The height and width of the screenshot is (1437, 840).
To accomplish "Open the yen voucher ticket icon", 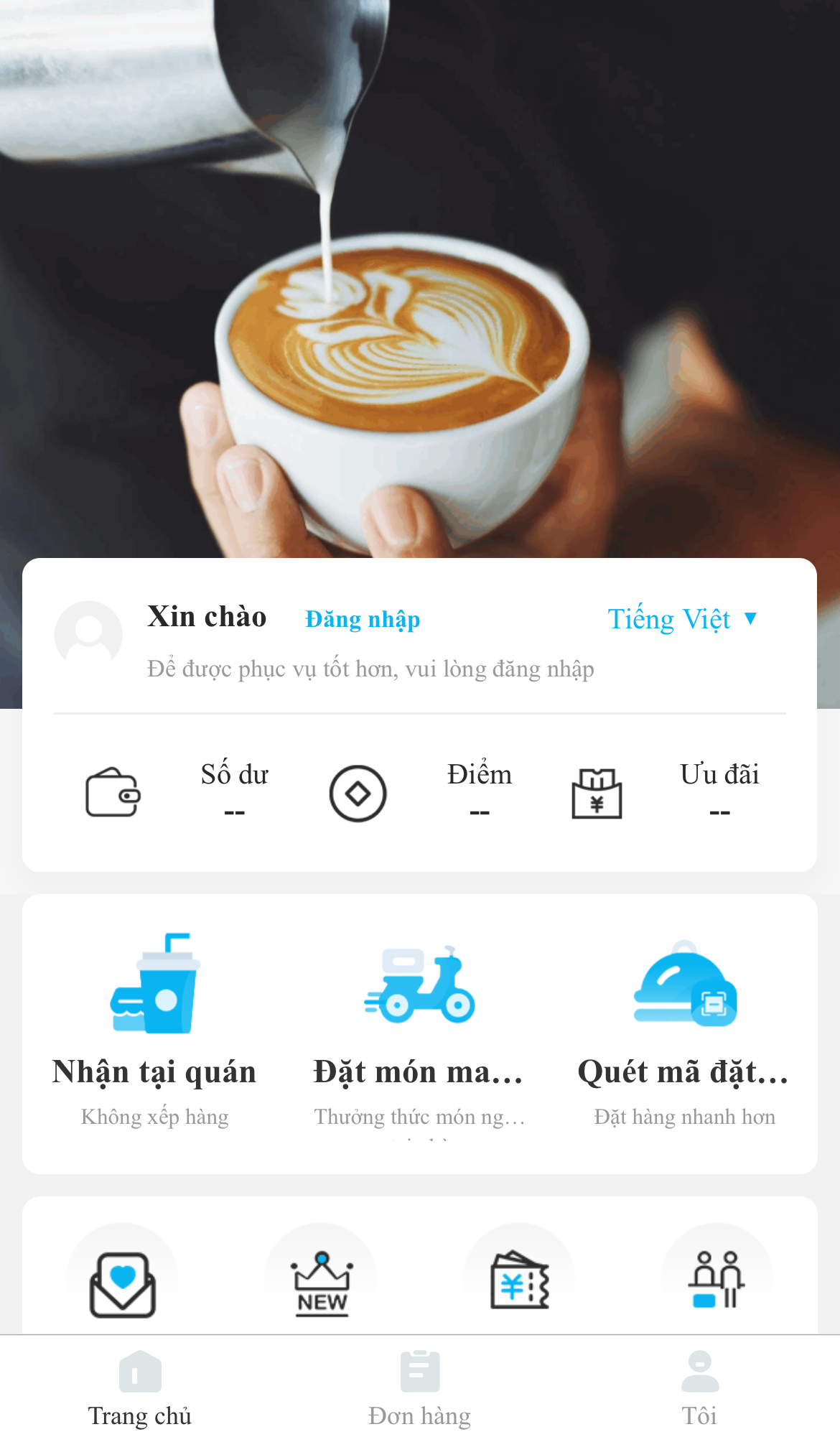I will (x=520, y=1283).
